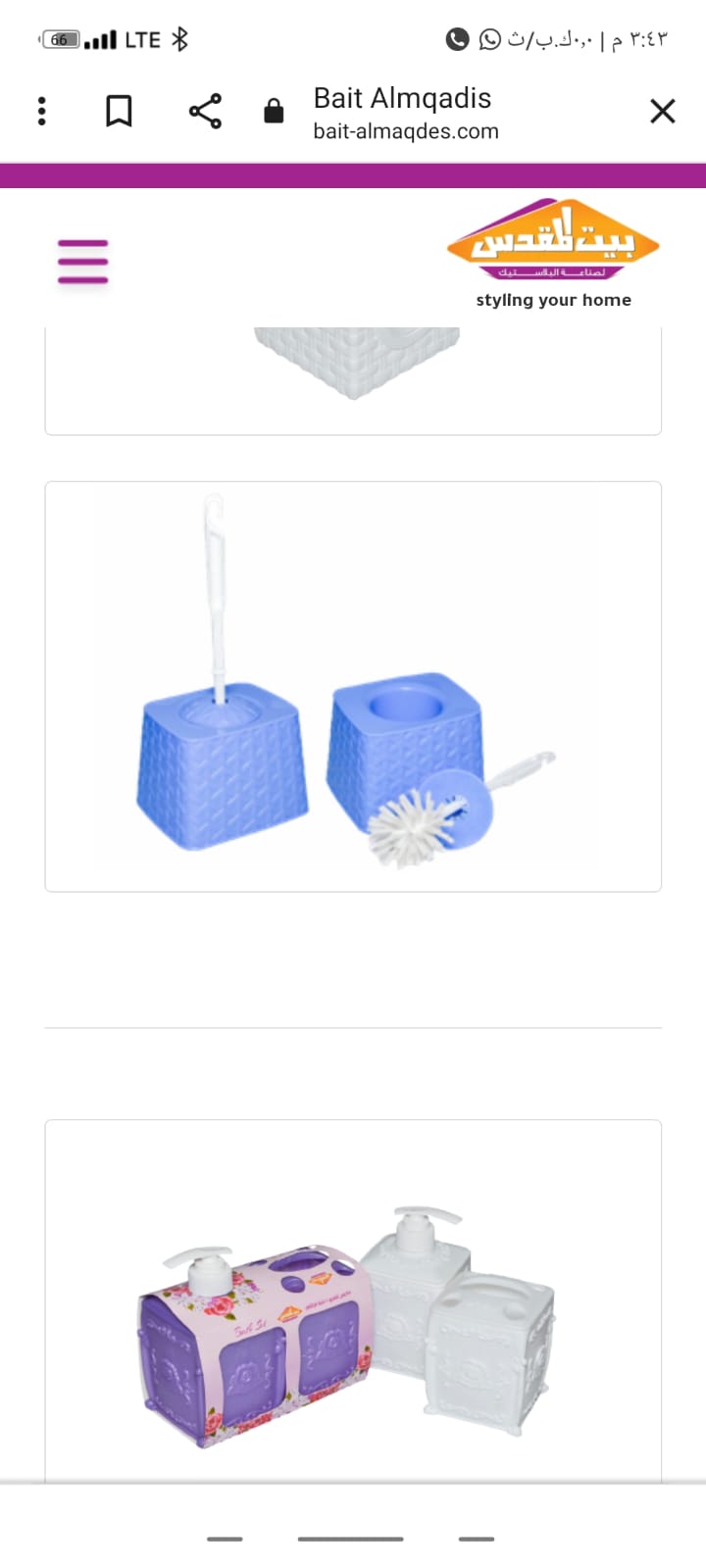Close the browser tab
Viewport: 706px width, 1568px height.
tap(663, 111)
